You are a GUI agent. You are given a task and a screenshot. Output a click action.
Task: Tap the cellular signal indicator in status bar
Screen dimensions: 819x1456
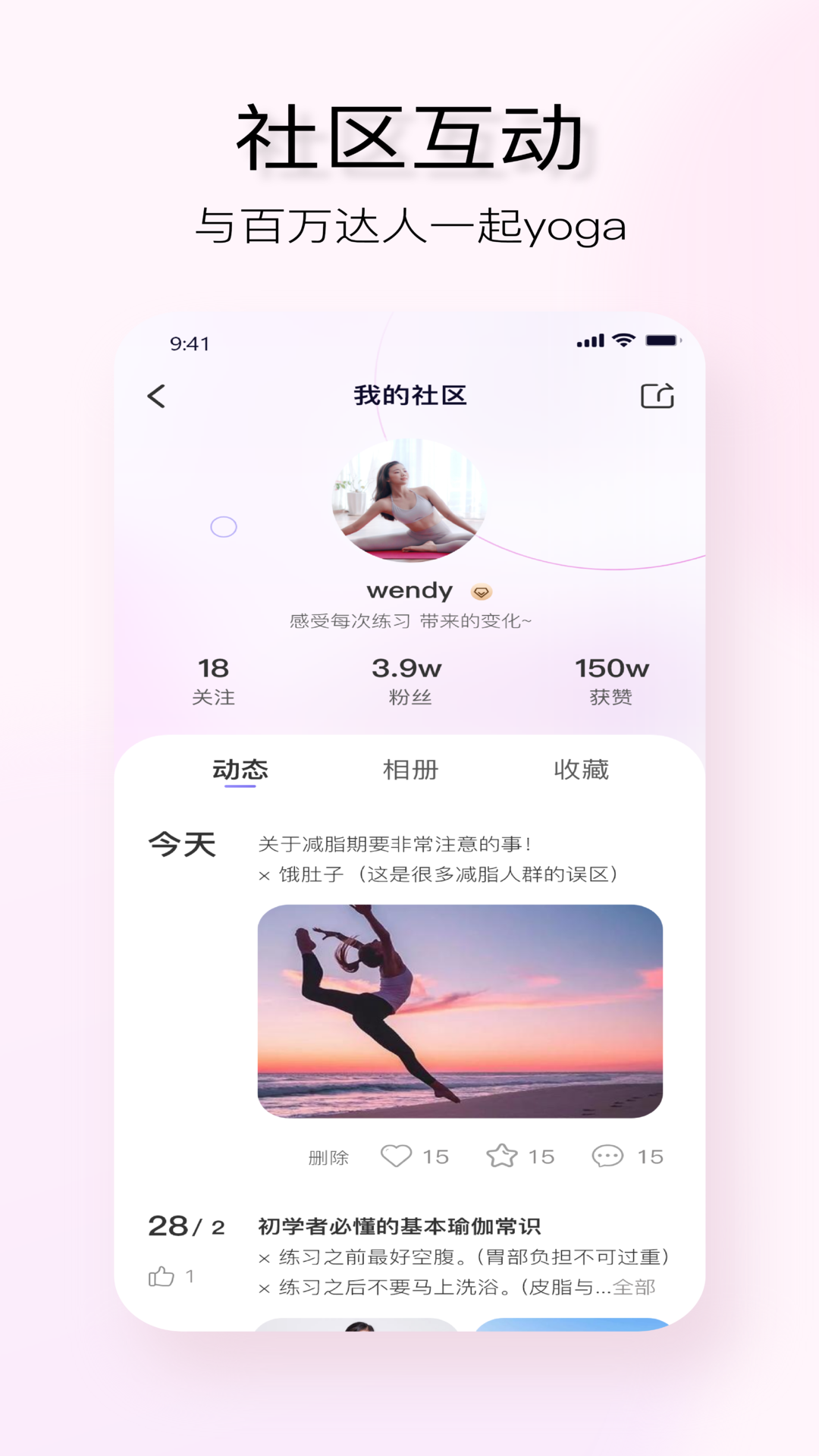click(x=591, y=342)
